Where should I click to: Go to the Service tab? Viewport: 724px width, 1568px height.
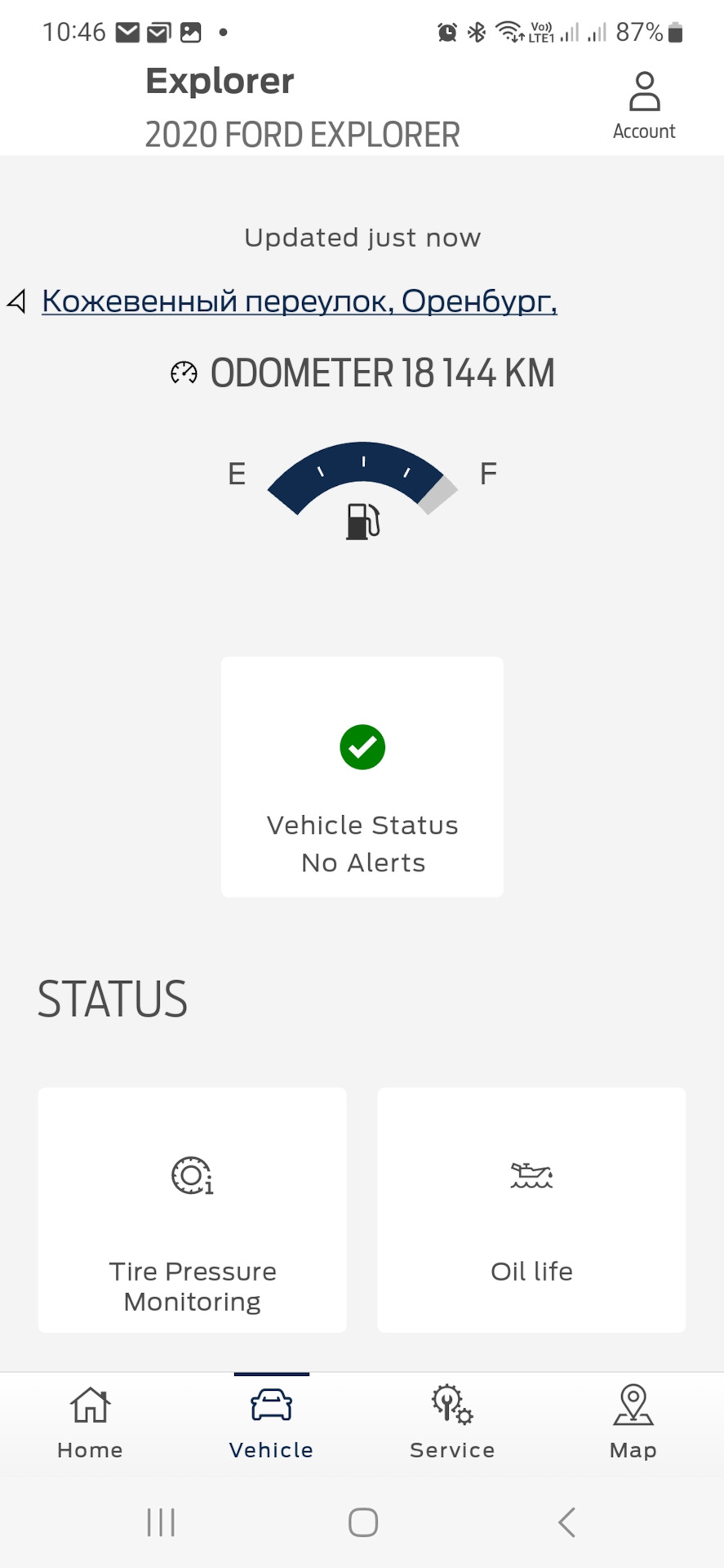point(452,1423)
